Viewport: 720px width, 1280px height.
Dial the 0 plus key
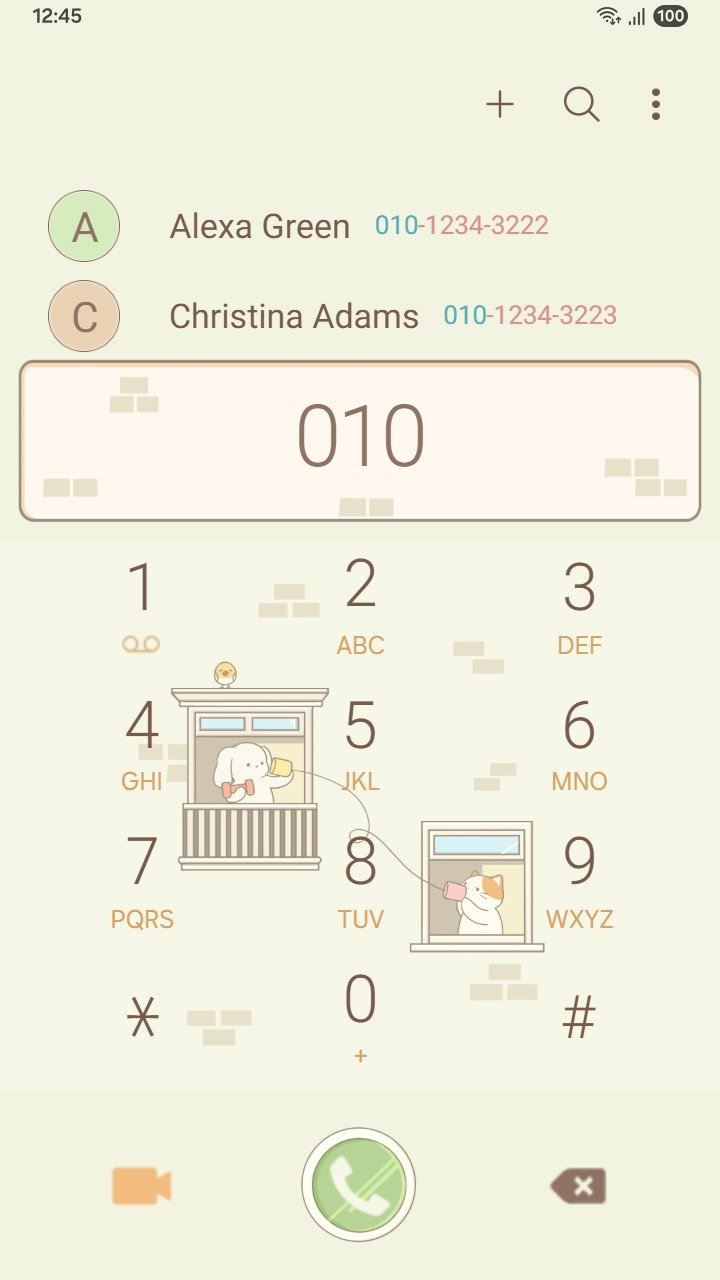click(360, 1015)
